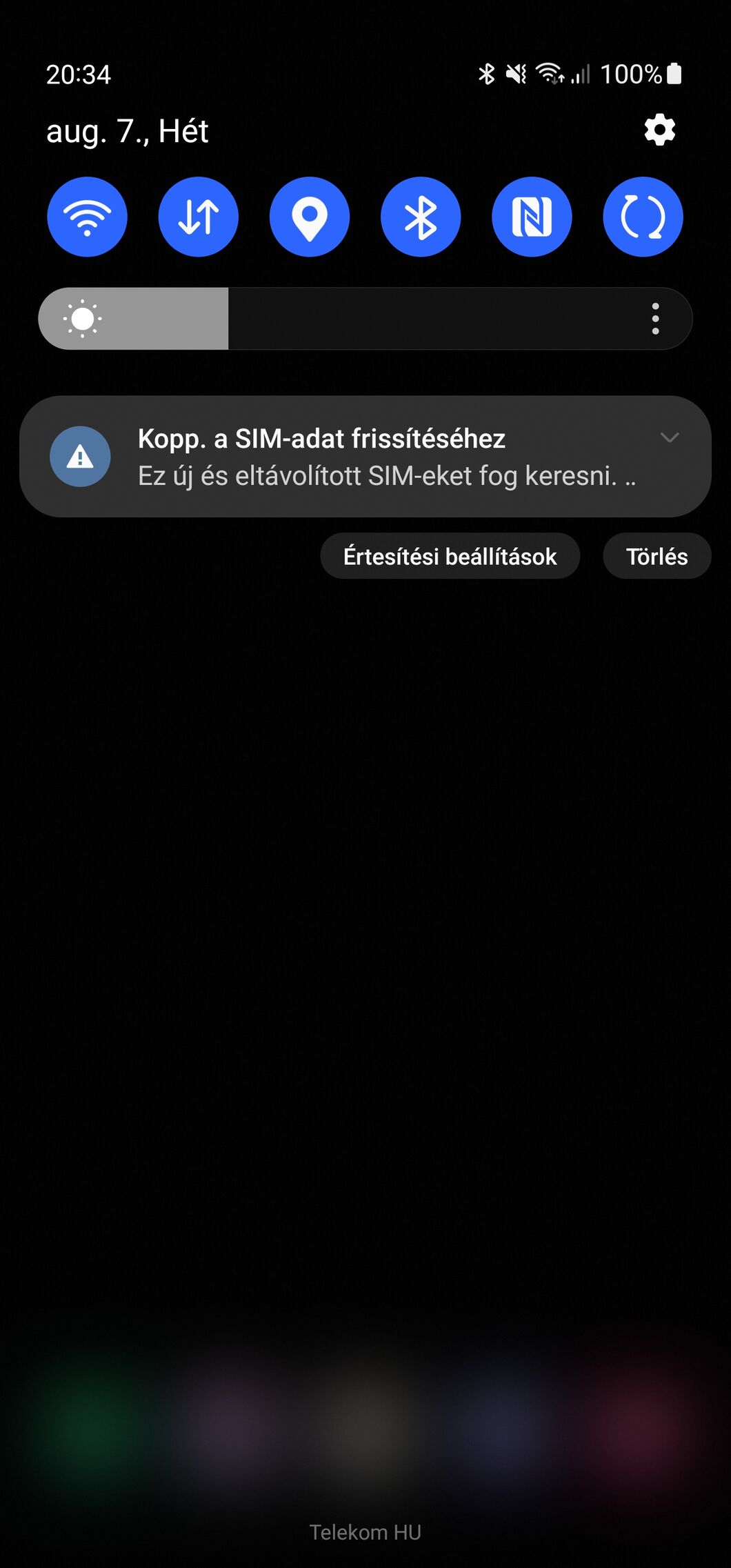Image resolution: width=731 pixels, height=1568 pixels.
Task: Open brightness options three-dot menu
Action: coord(655,319)
